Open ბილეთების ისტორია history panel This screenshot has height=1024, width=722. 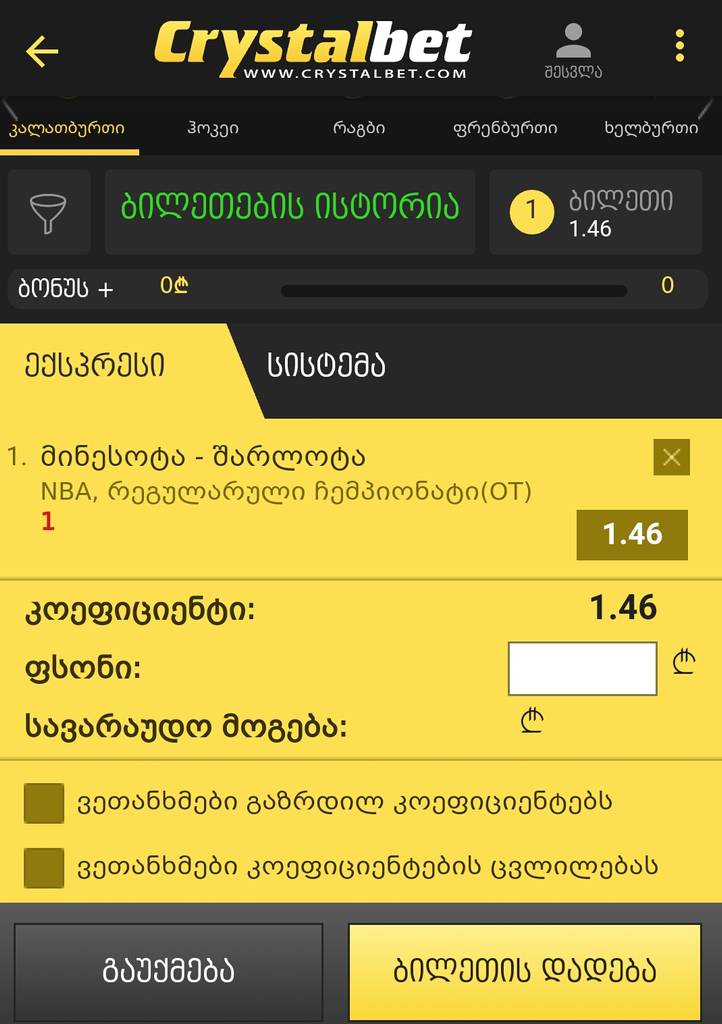pyautogui.click(x=289, y=212)
